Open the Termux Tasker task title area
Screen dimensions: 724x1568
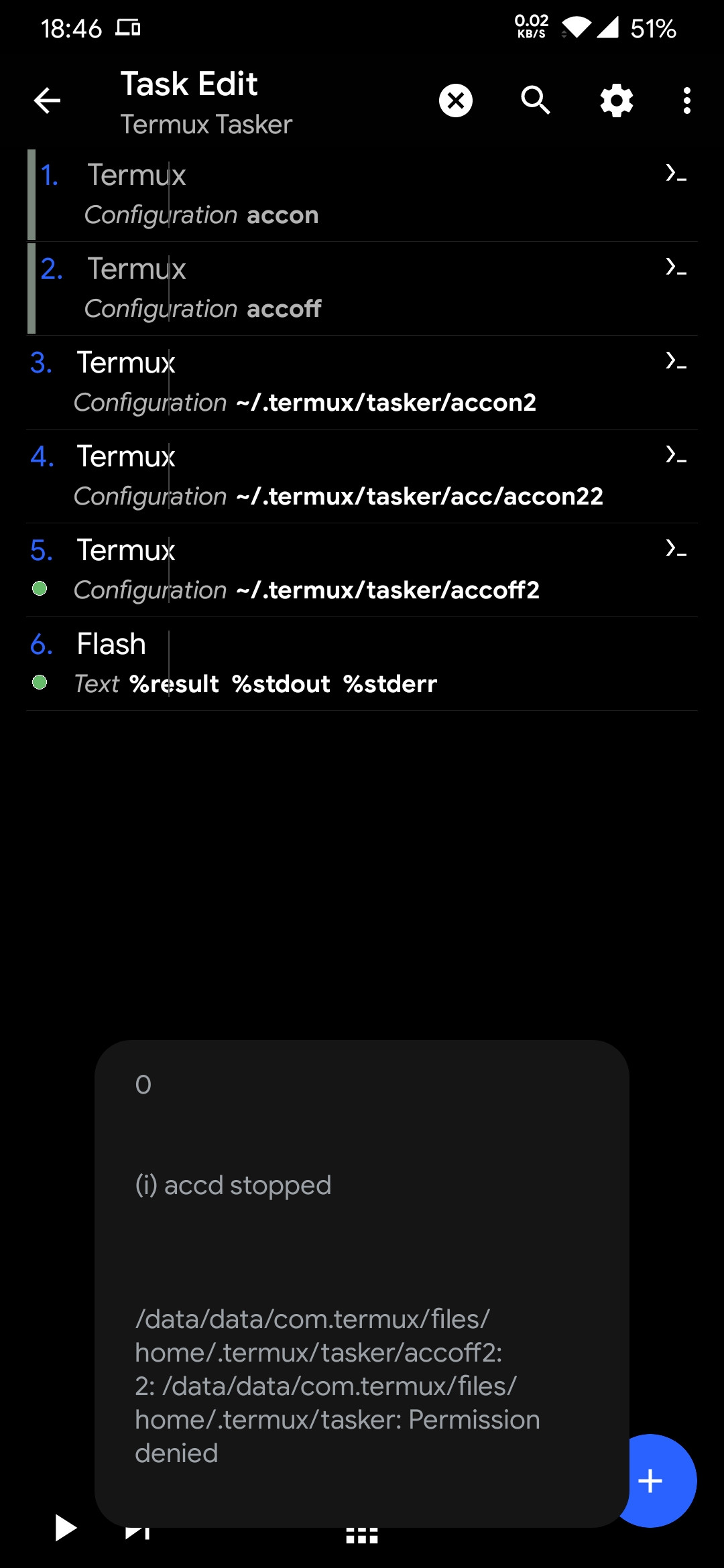[x=206, y=125]
